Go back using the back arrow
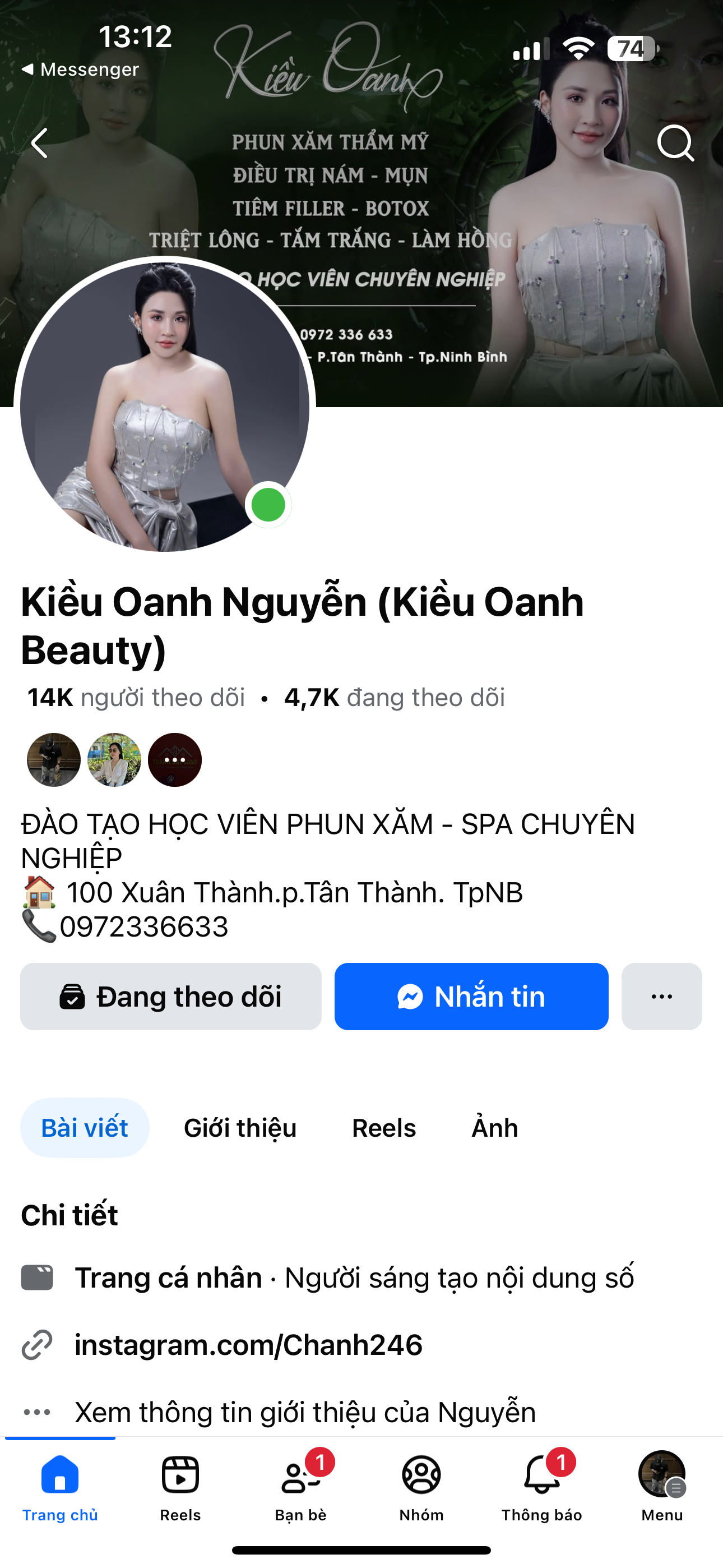The image size is (723, 1568). point(40,144)
